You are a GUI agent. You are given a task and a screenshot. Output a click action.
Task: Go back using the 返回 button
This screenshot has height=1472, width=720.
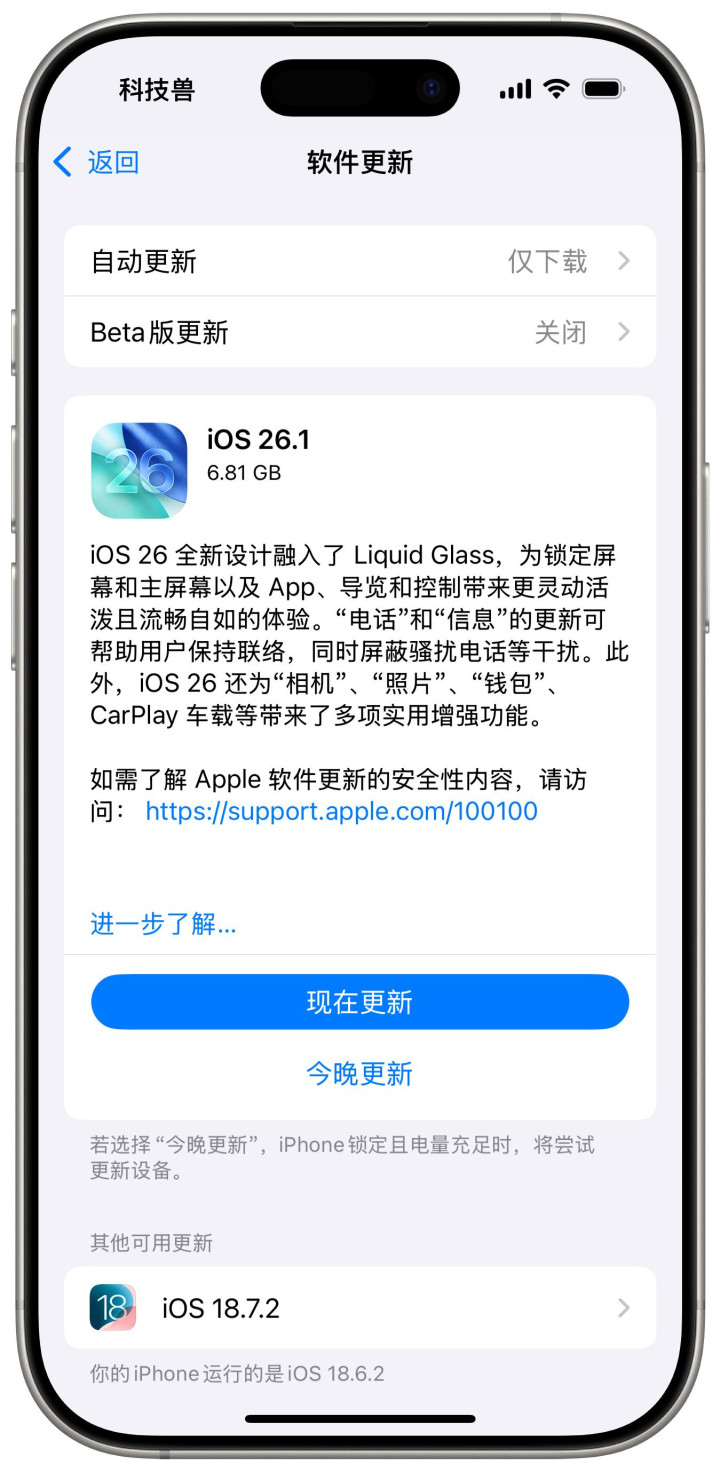pos(95,162)
